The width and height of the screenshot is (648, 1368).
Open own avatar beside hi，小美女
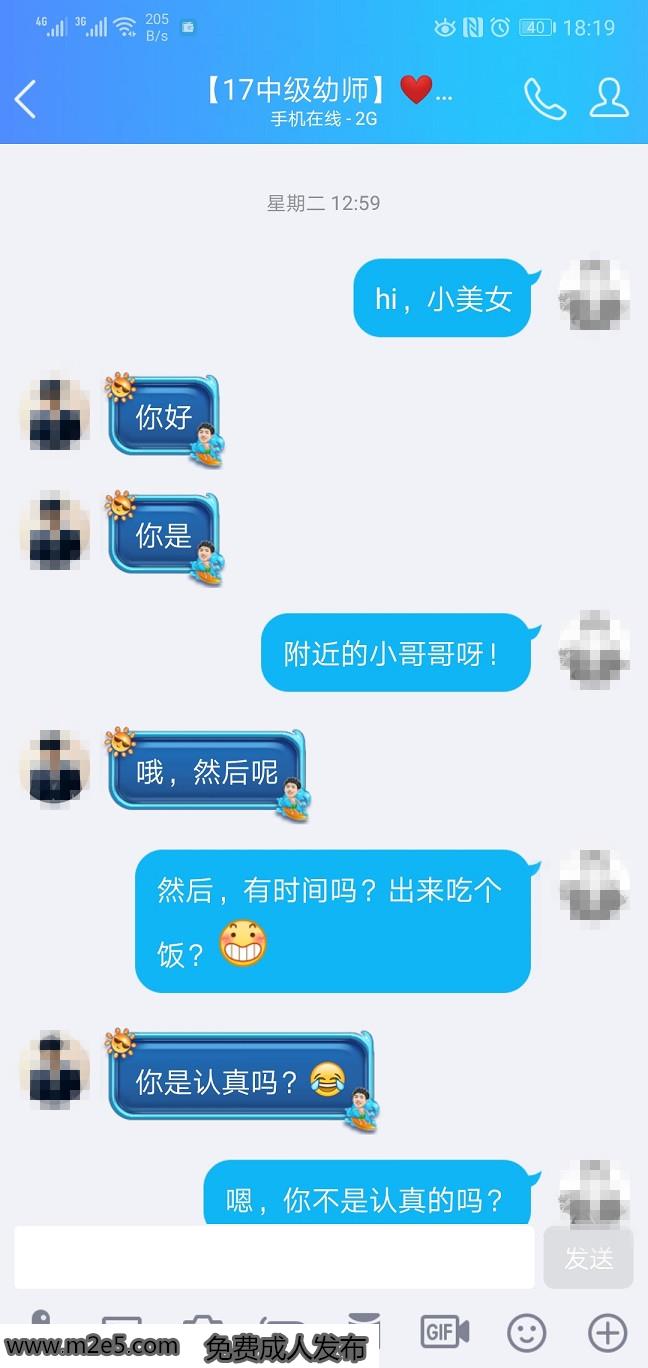point(594,295)
